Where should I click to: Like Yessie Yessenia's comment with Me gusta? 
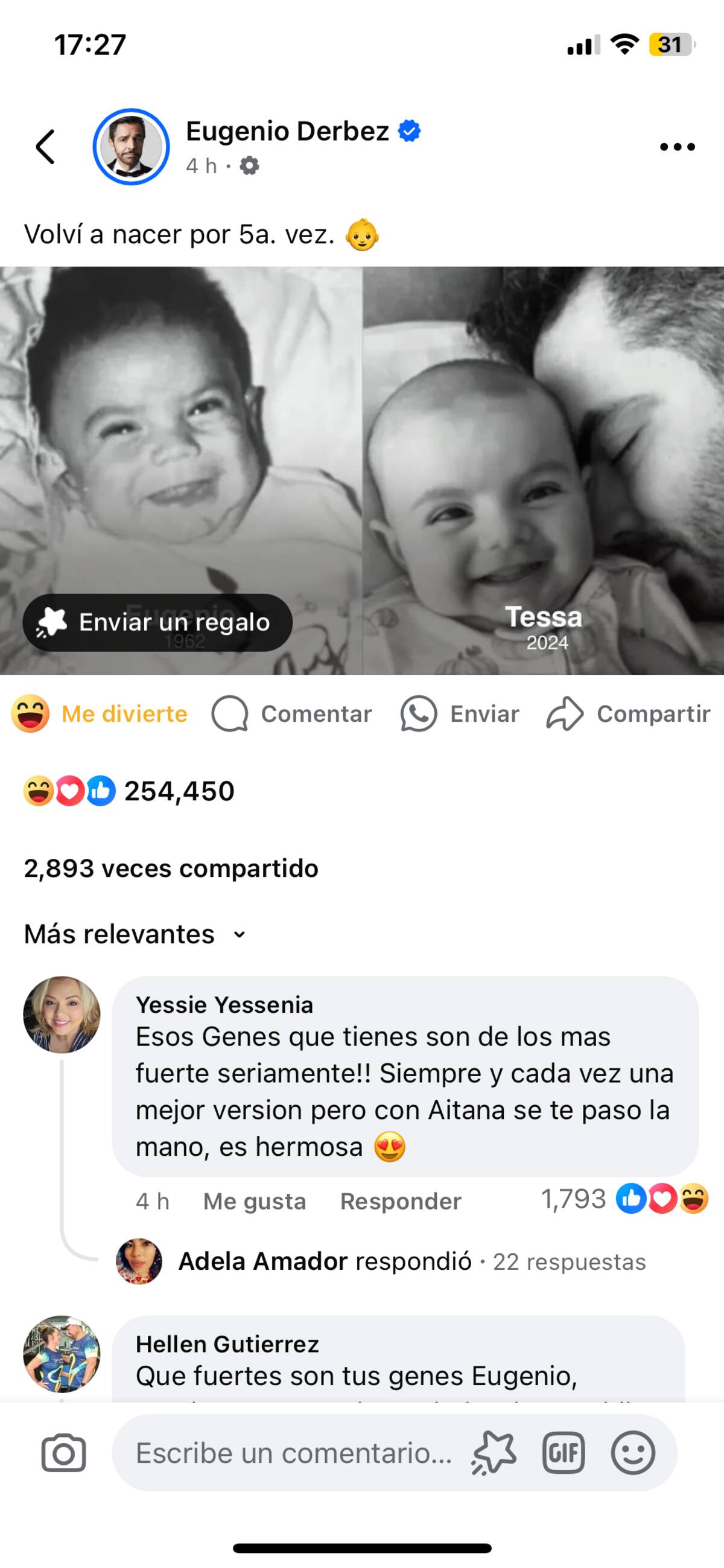click(x=255, y=1201)
